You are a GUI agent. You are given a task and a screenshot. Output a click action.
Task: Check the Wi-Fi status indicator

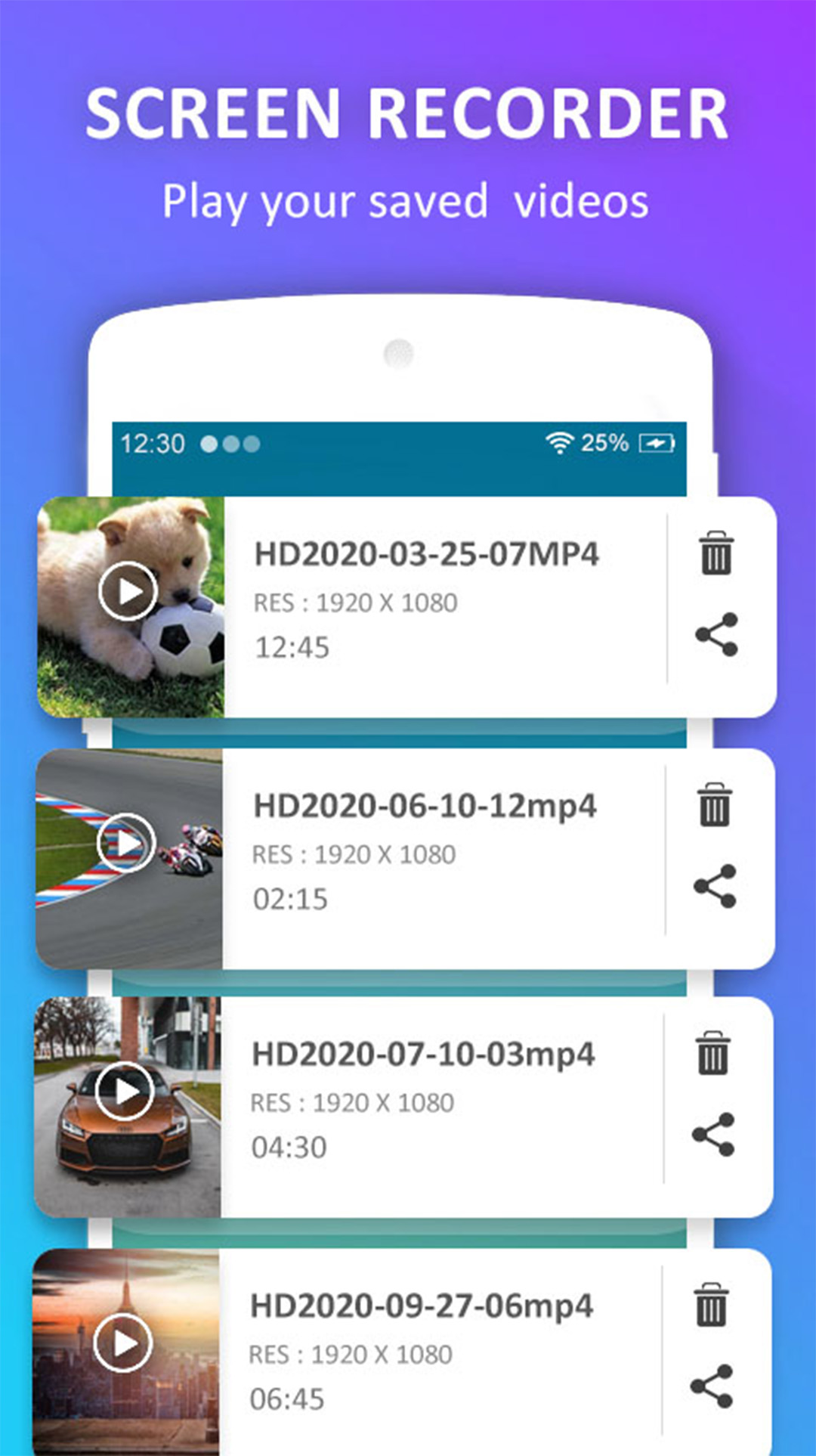558,442
